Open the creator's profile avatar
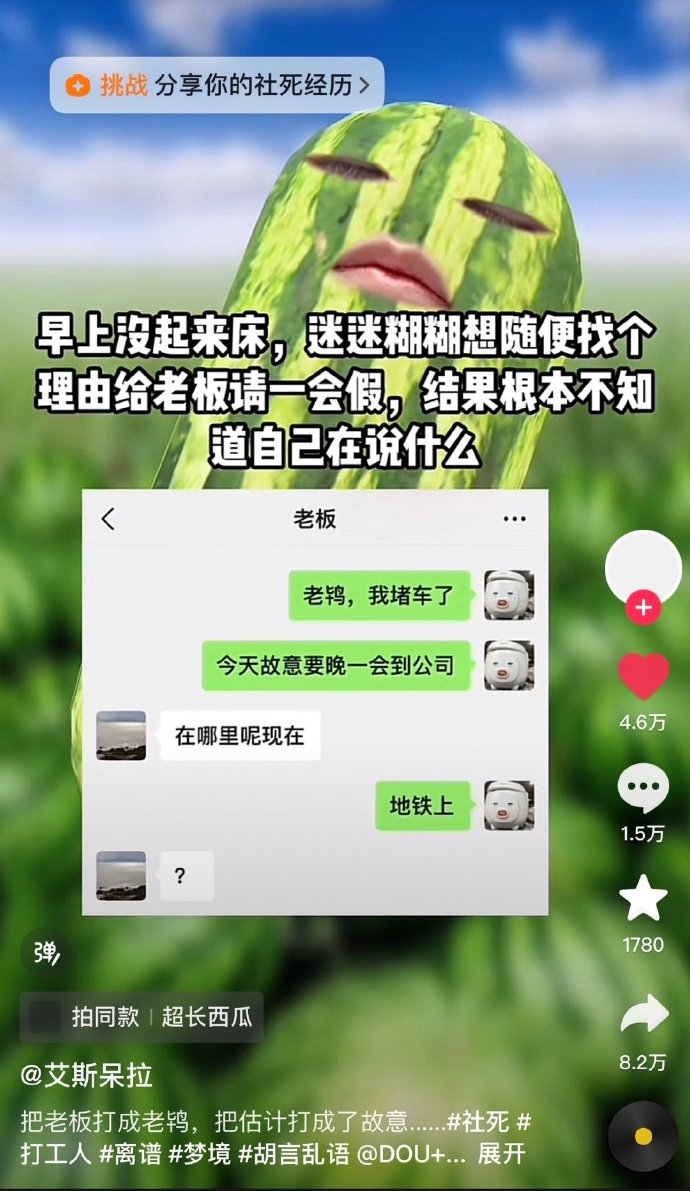 (643, 567)
